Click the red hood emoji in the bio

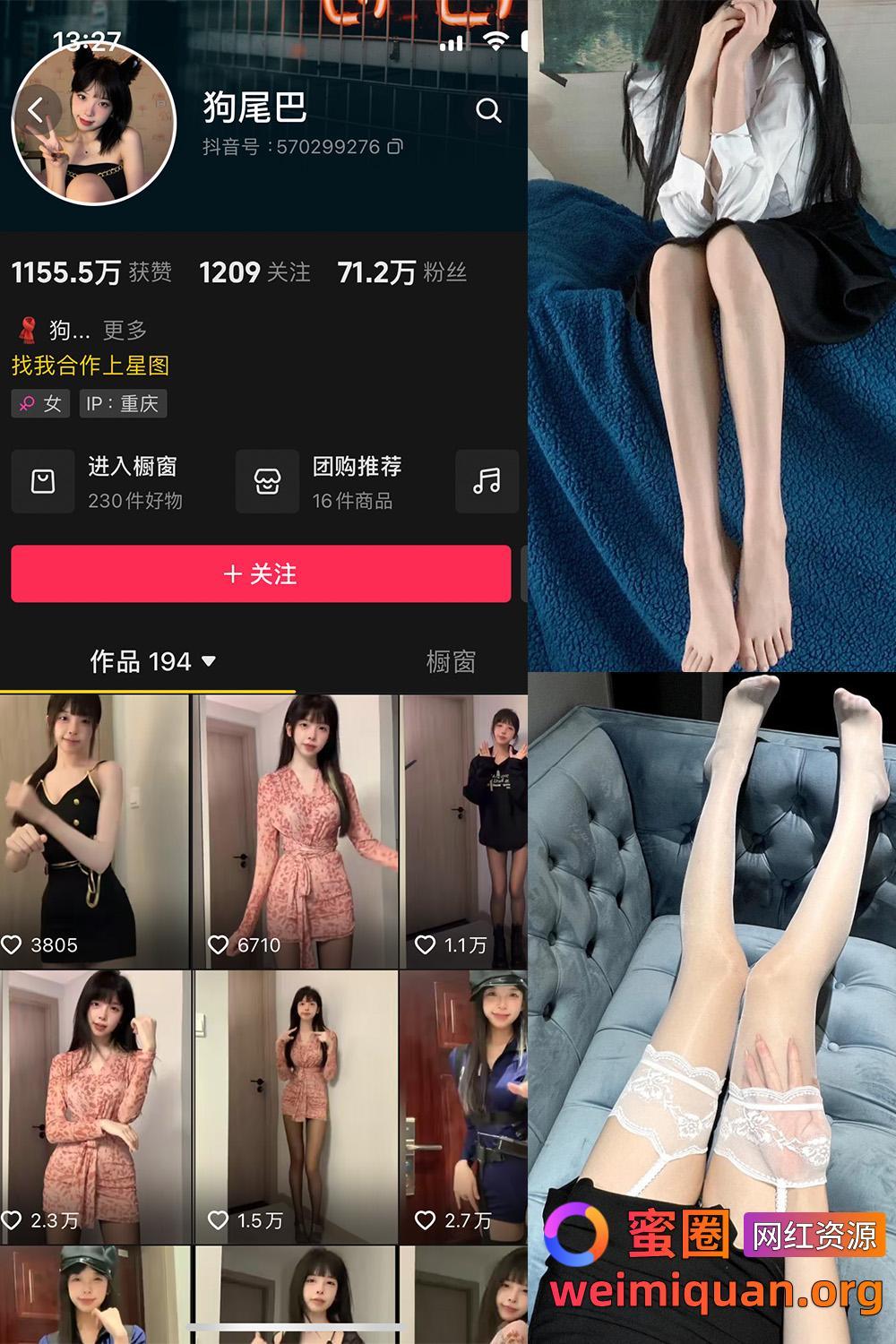pyautogui.click(x=25, y=329)
